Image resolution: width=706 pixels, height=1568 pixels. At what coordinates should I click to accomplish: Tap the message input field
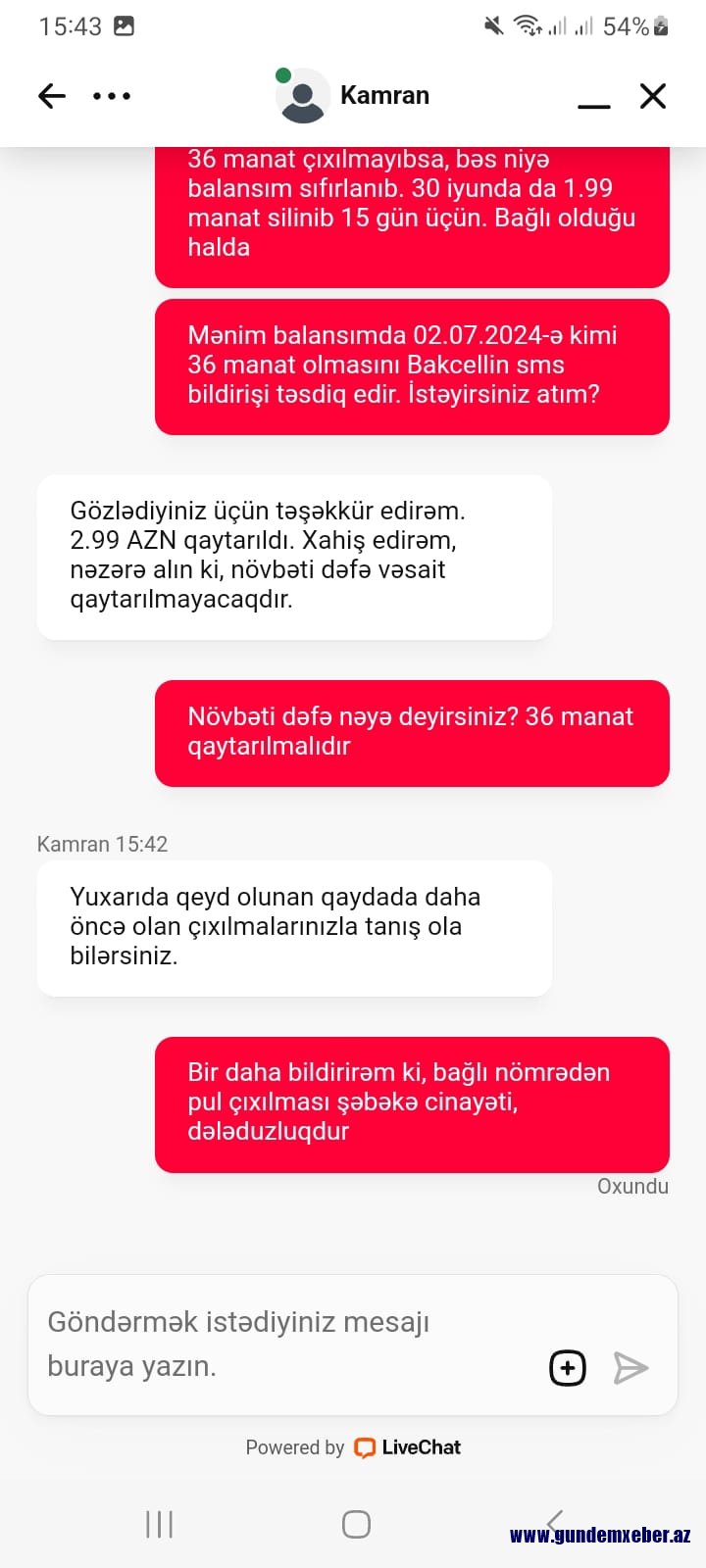point(284,1344)
